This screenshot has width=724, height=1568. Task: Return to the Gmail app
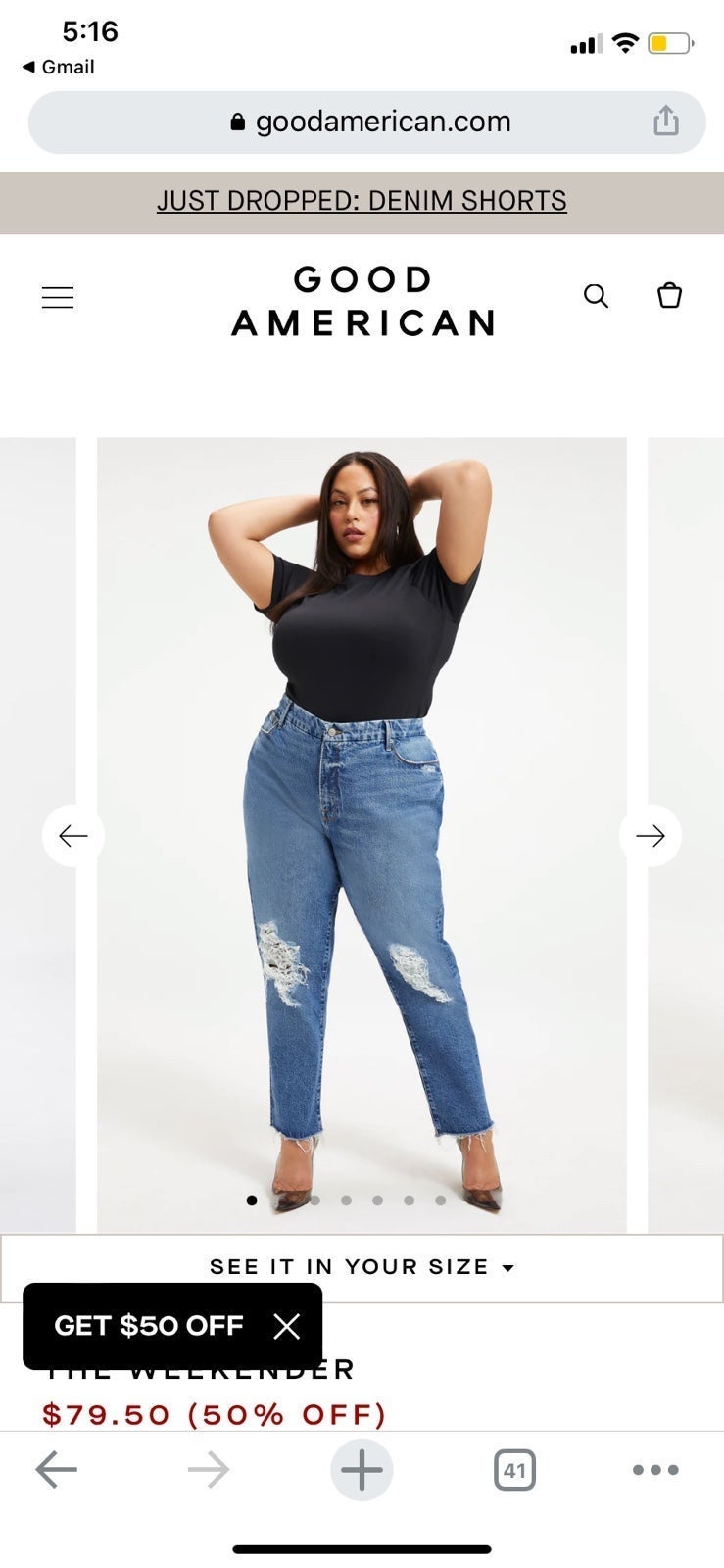pos(59,67)
